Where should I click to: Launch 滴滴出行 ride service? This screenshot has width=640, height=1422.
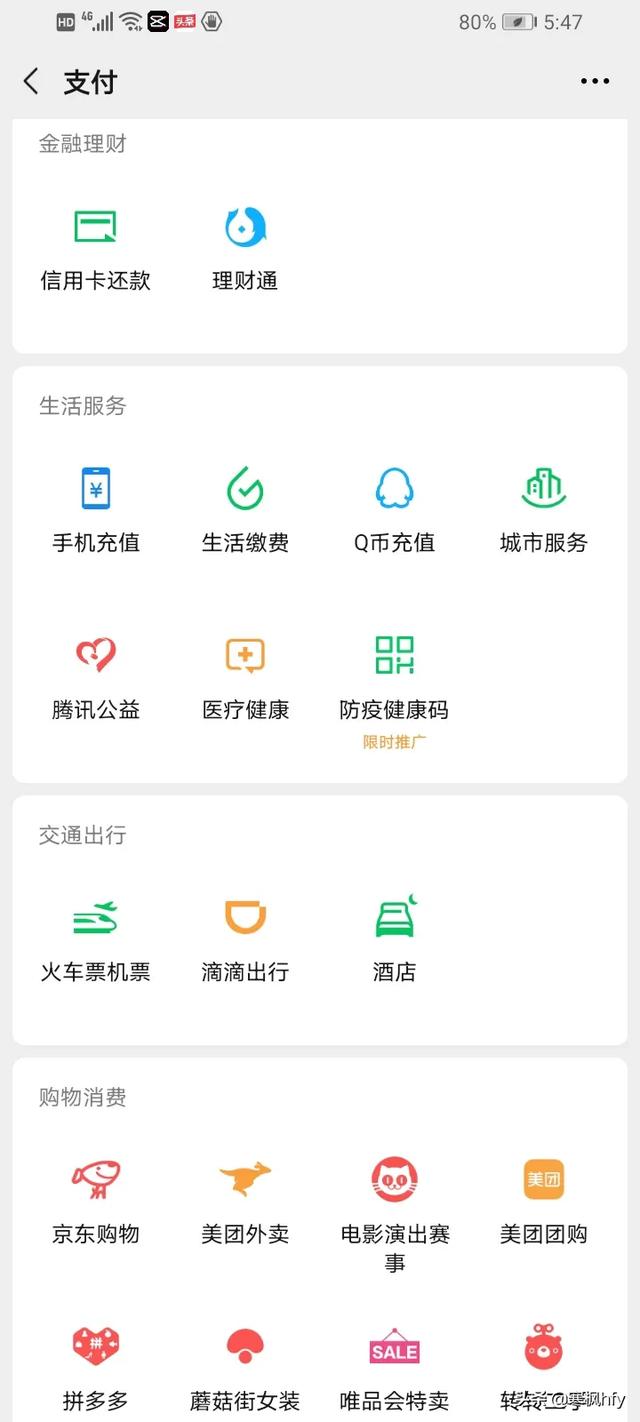pyautogui.click(x=245, y=940)
